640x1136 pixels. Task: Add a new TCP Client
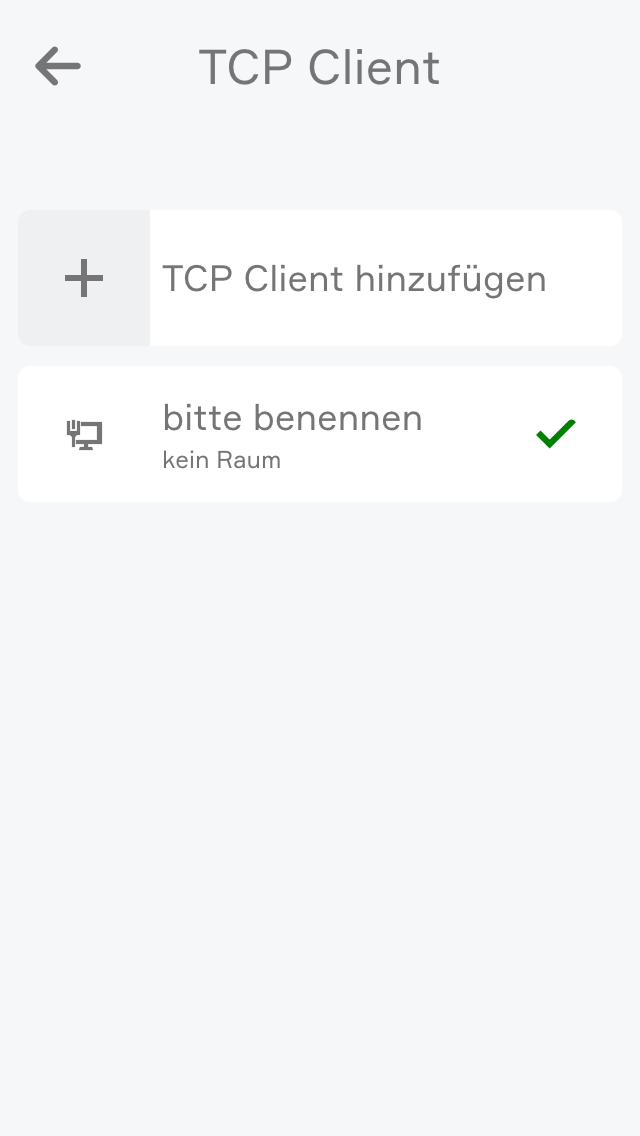tap(320, 278)
